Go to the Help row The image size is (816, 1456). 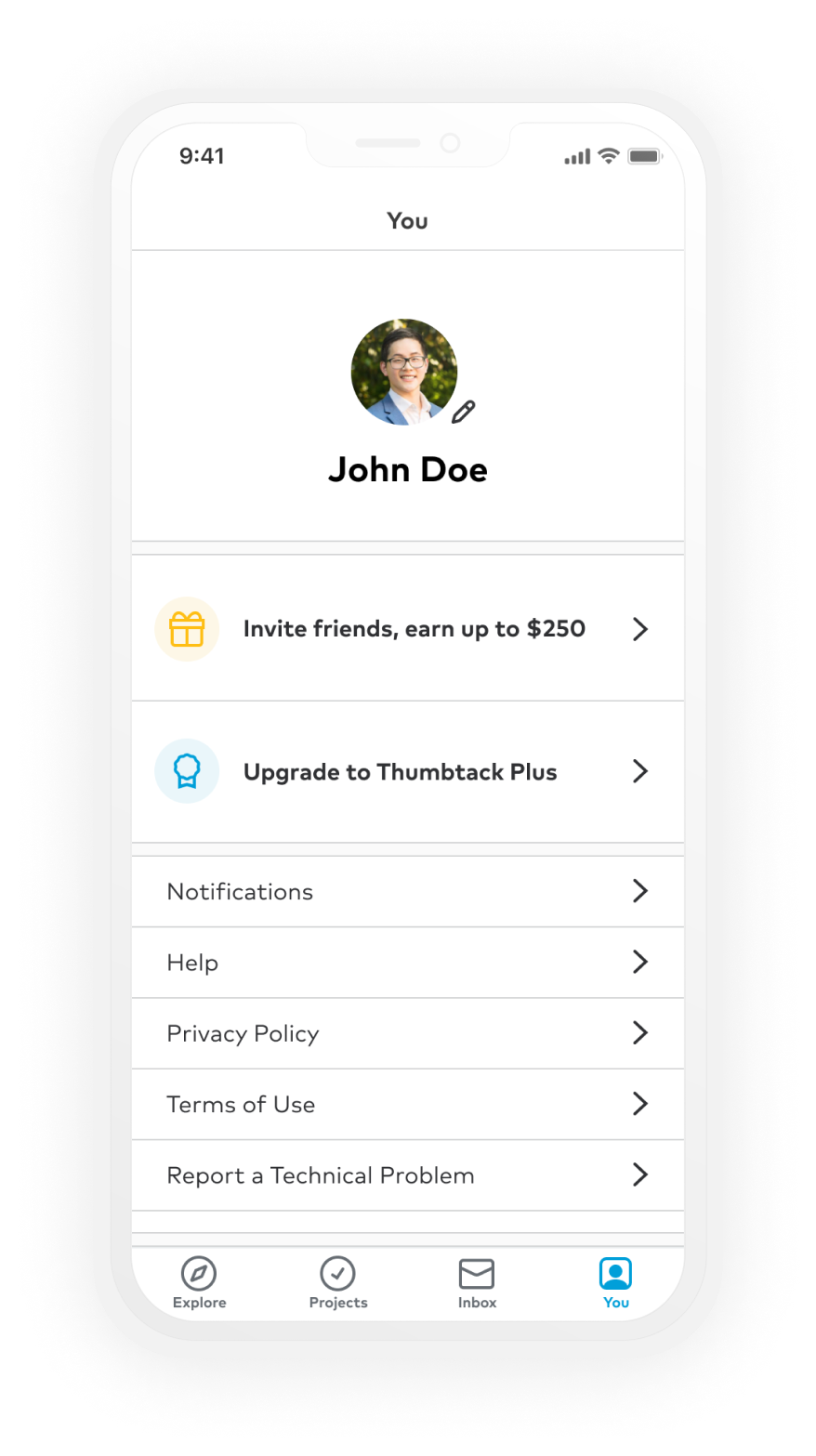[408, 962]
